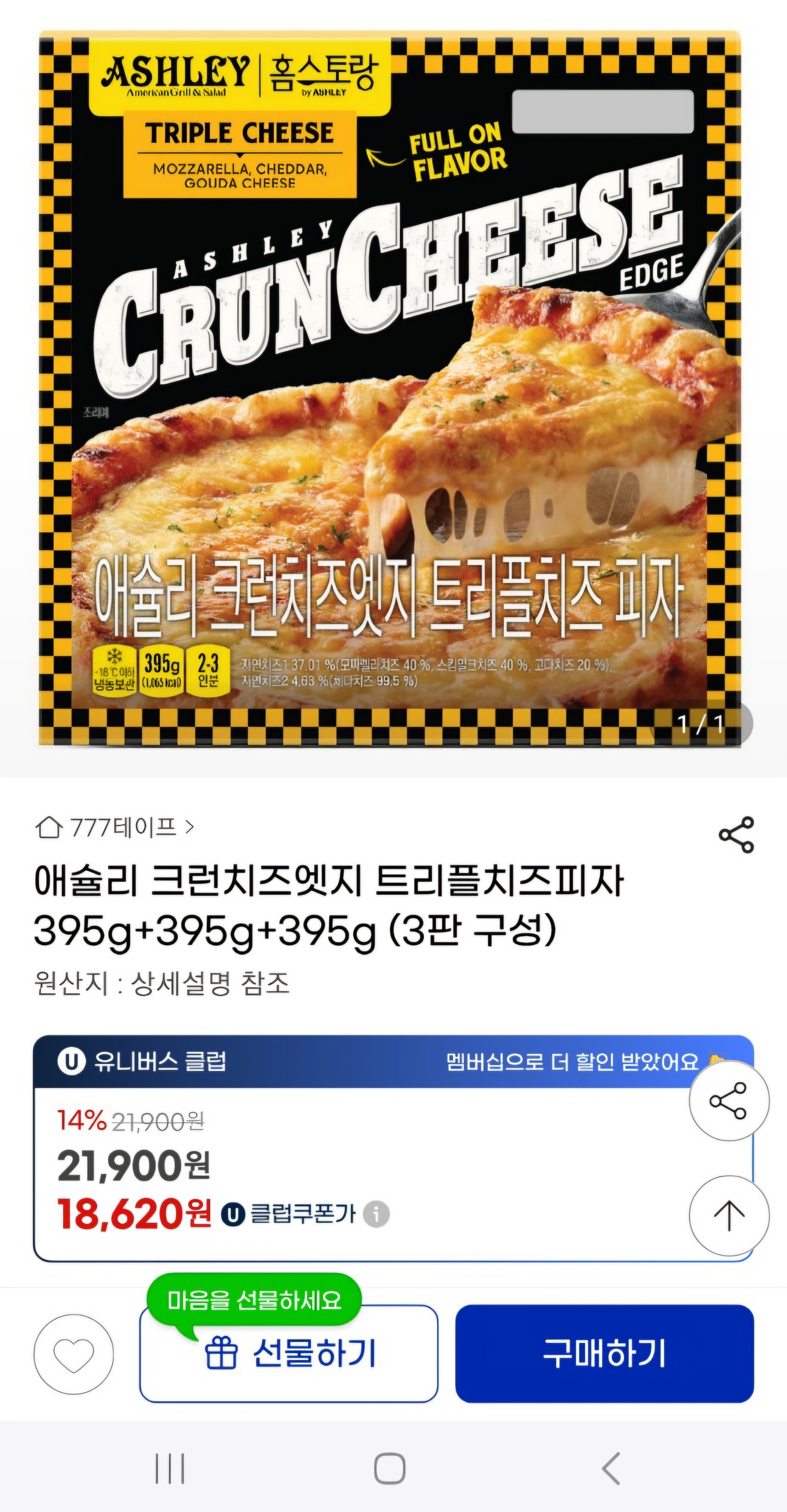This screenshot has width=787, height=1512.
Task: Add product to wishlist with heart
Action: click(74, 1354)
